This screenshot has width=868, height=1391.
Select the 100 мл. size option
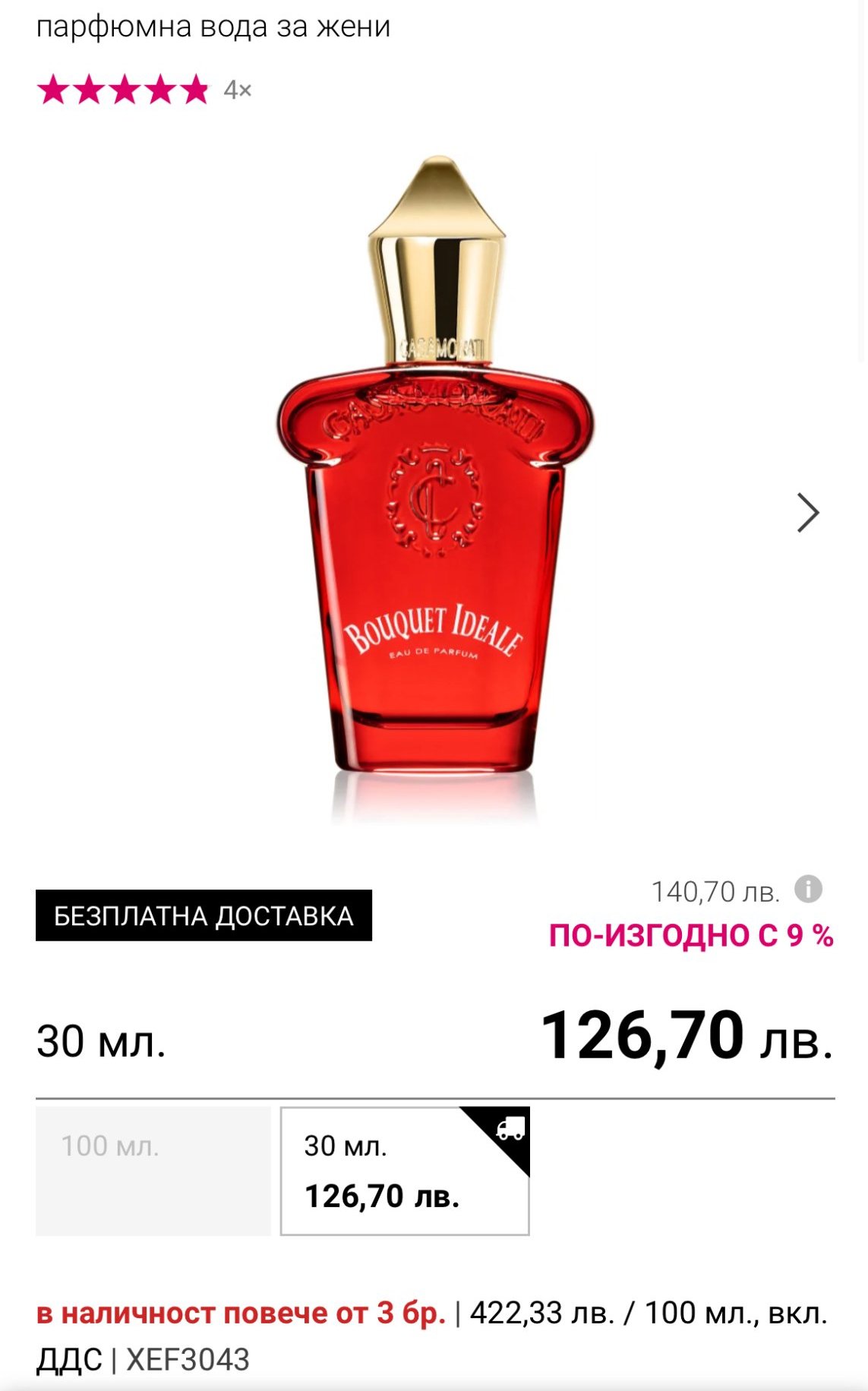tap(153, 1171)
